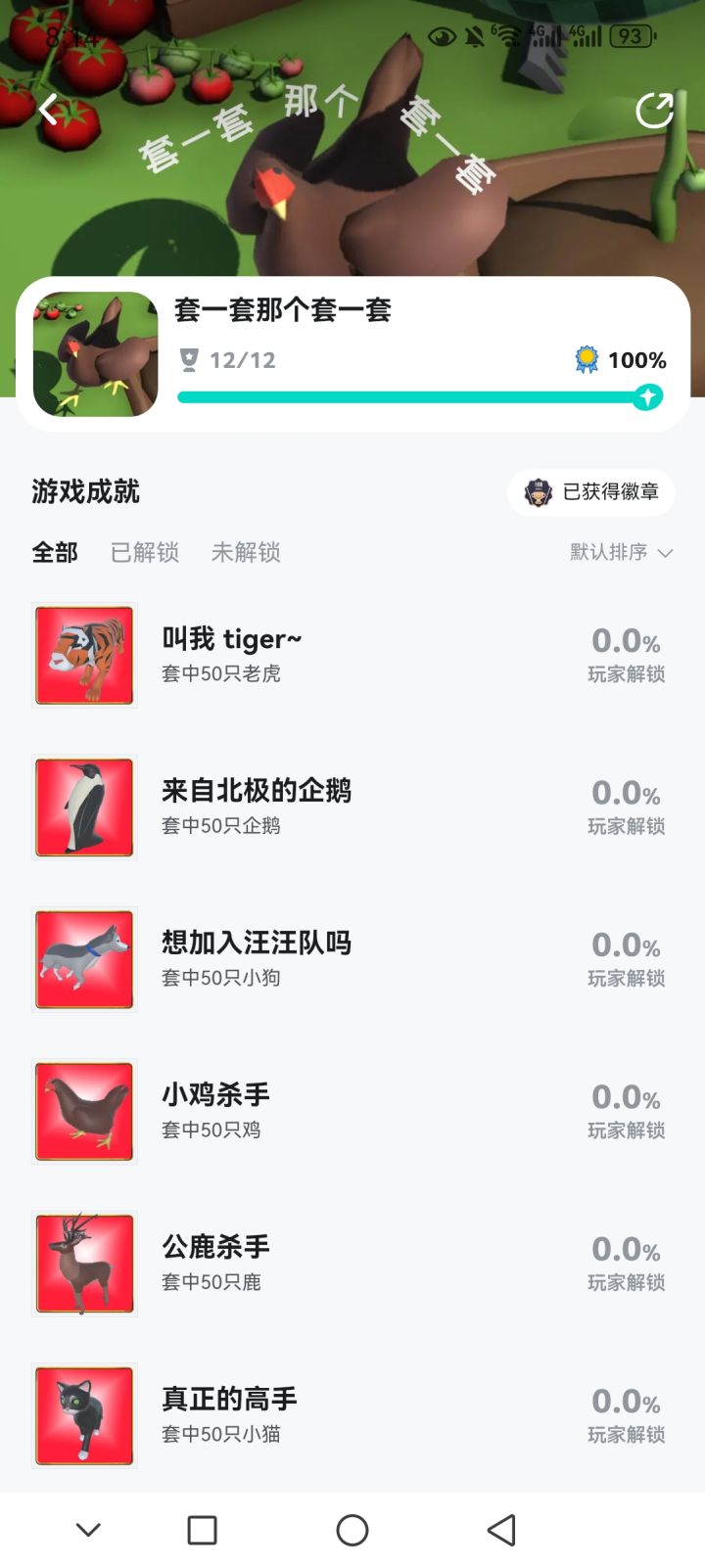
Task: Tap the refresh icon at top right
Action: tap(655, 111)
